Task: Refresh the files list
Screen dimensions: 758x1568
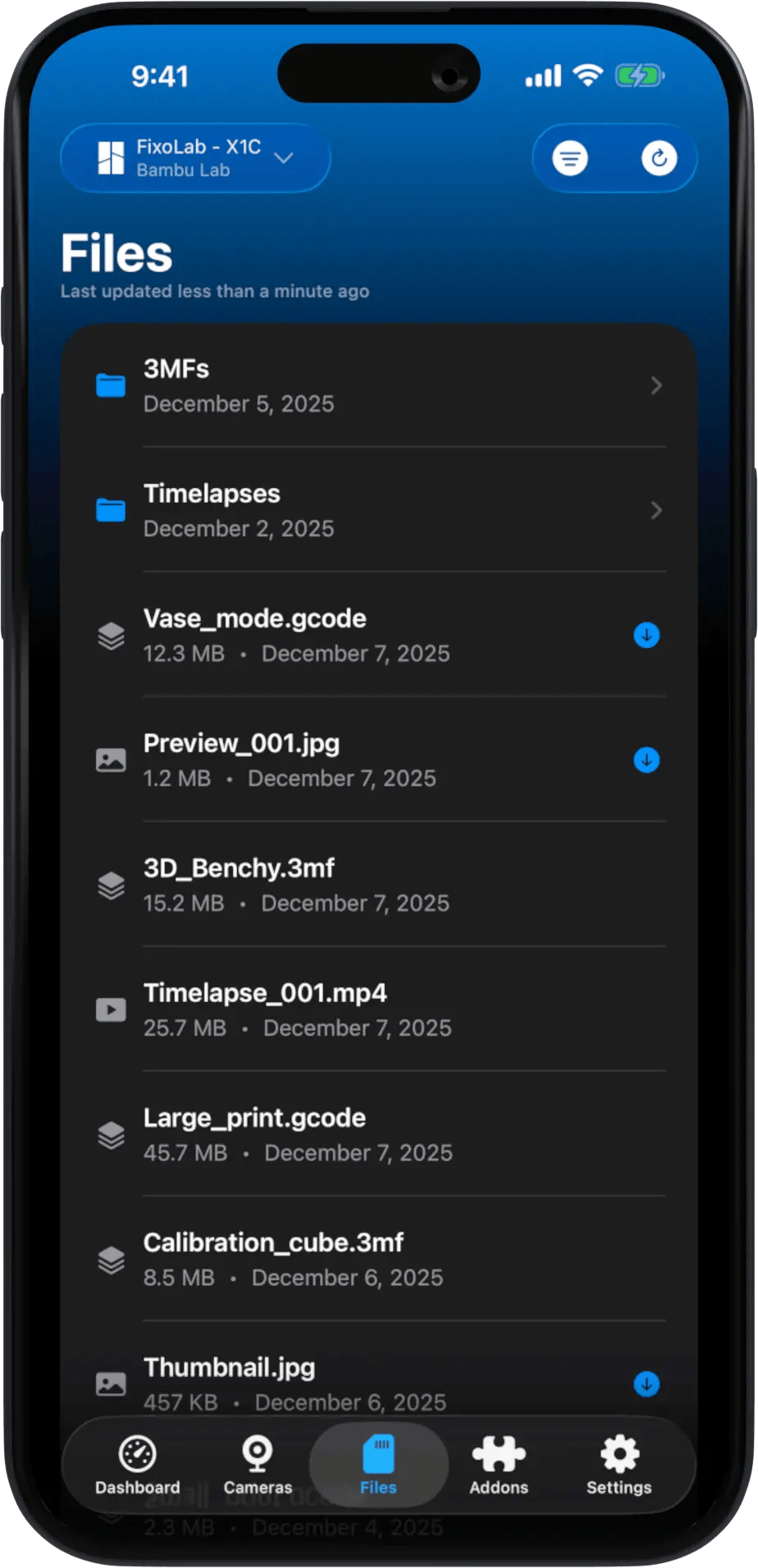Action: tap(659, 158)
